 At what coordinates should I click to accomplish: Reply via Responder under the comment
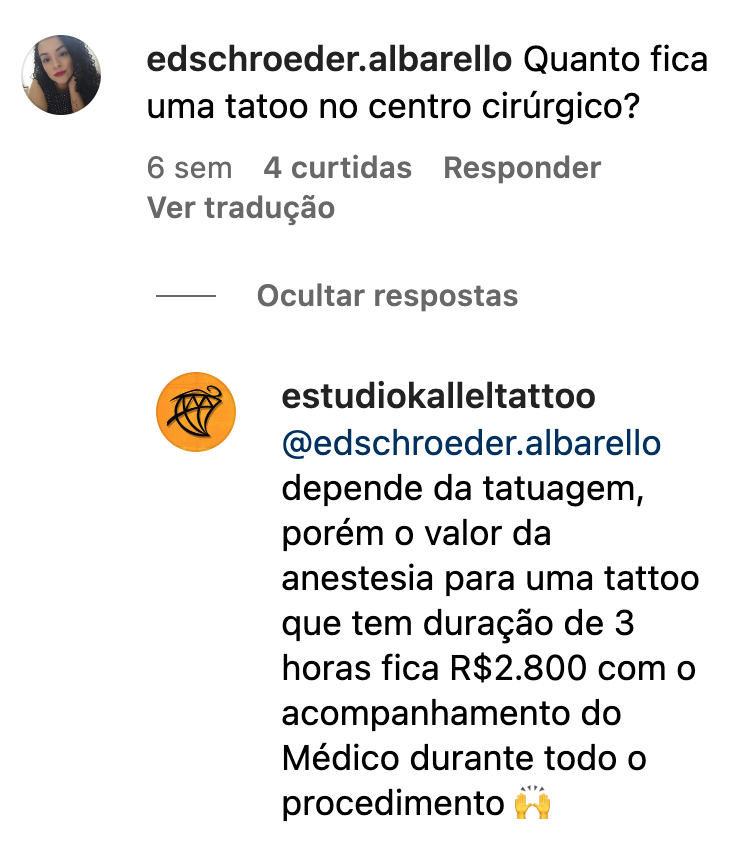point(521,168)
